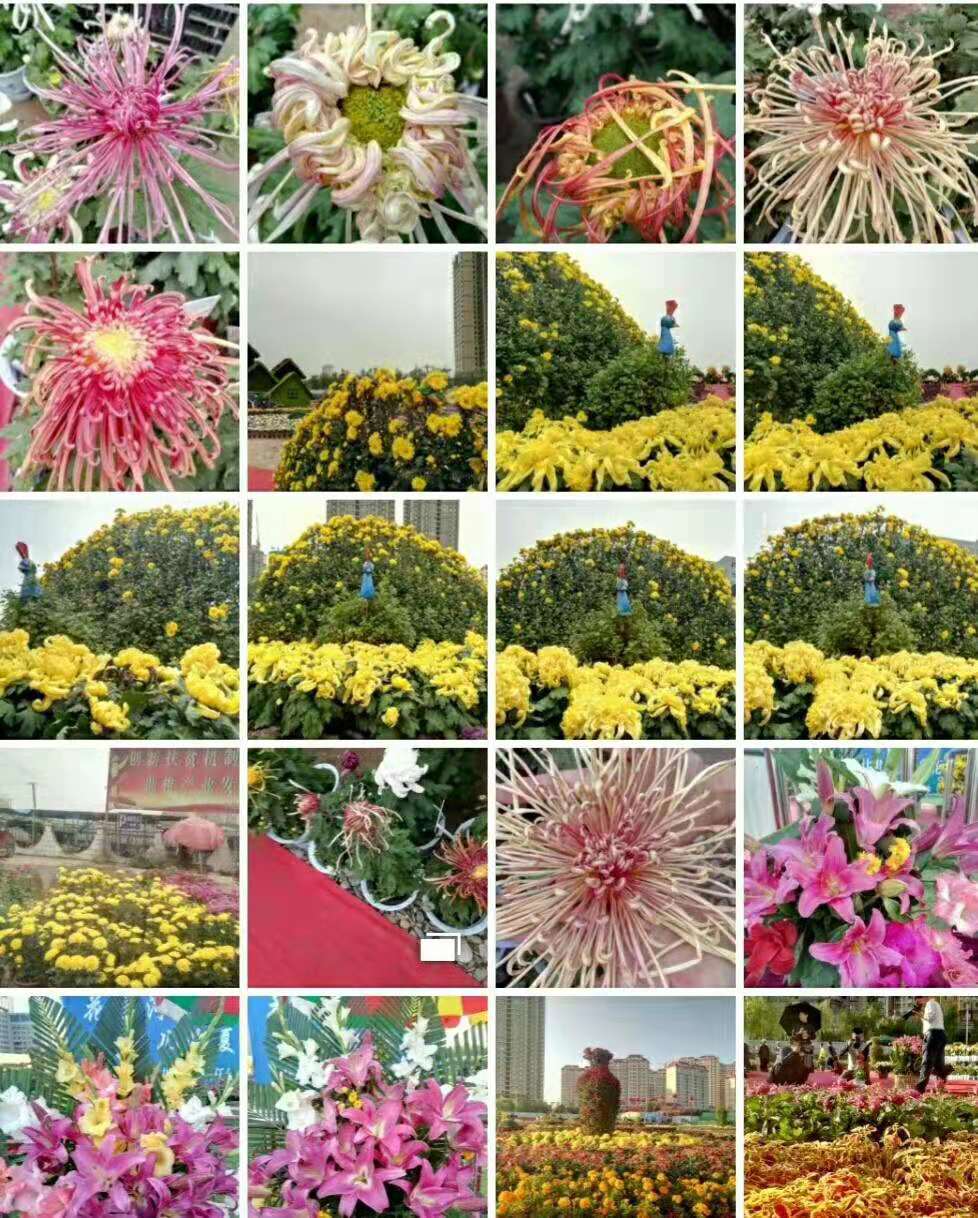The height and width of the screenshot is (1218, 978).
Task: Open the flower vase sculpture photo with apartment buildings
Action: tap(615, 1105)
